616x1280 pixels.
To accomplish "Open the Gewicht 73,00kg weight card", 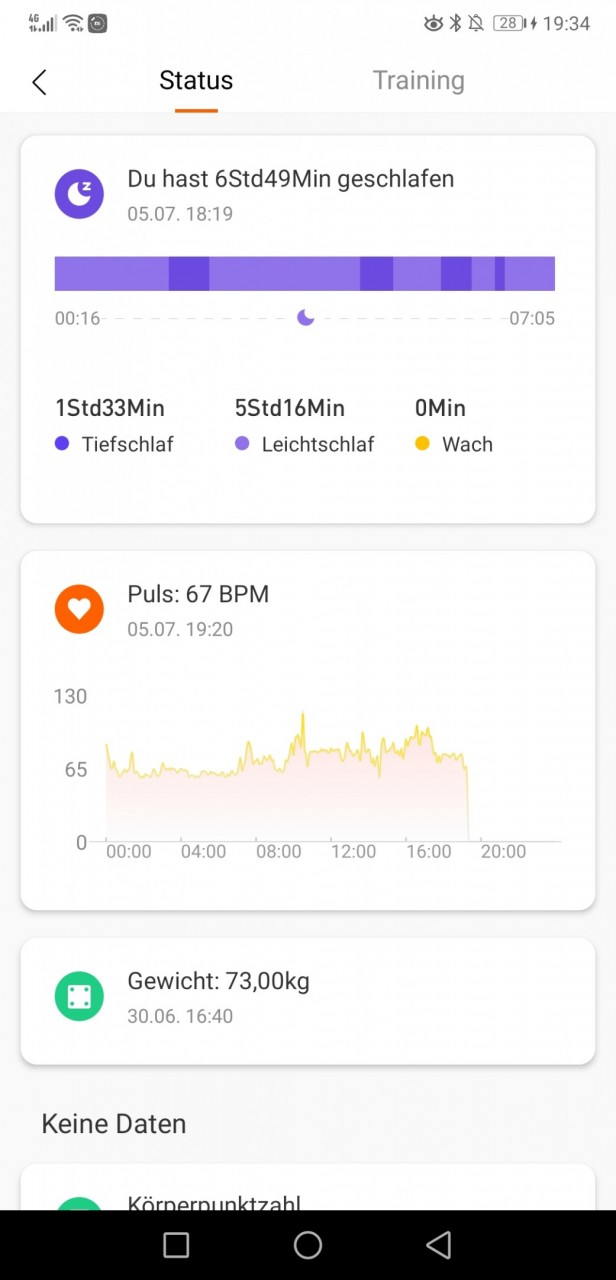I will 308,1001.
